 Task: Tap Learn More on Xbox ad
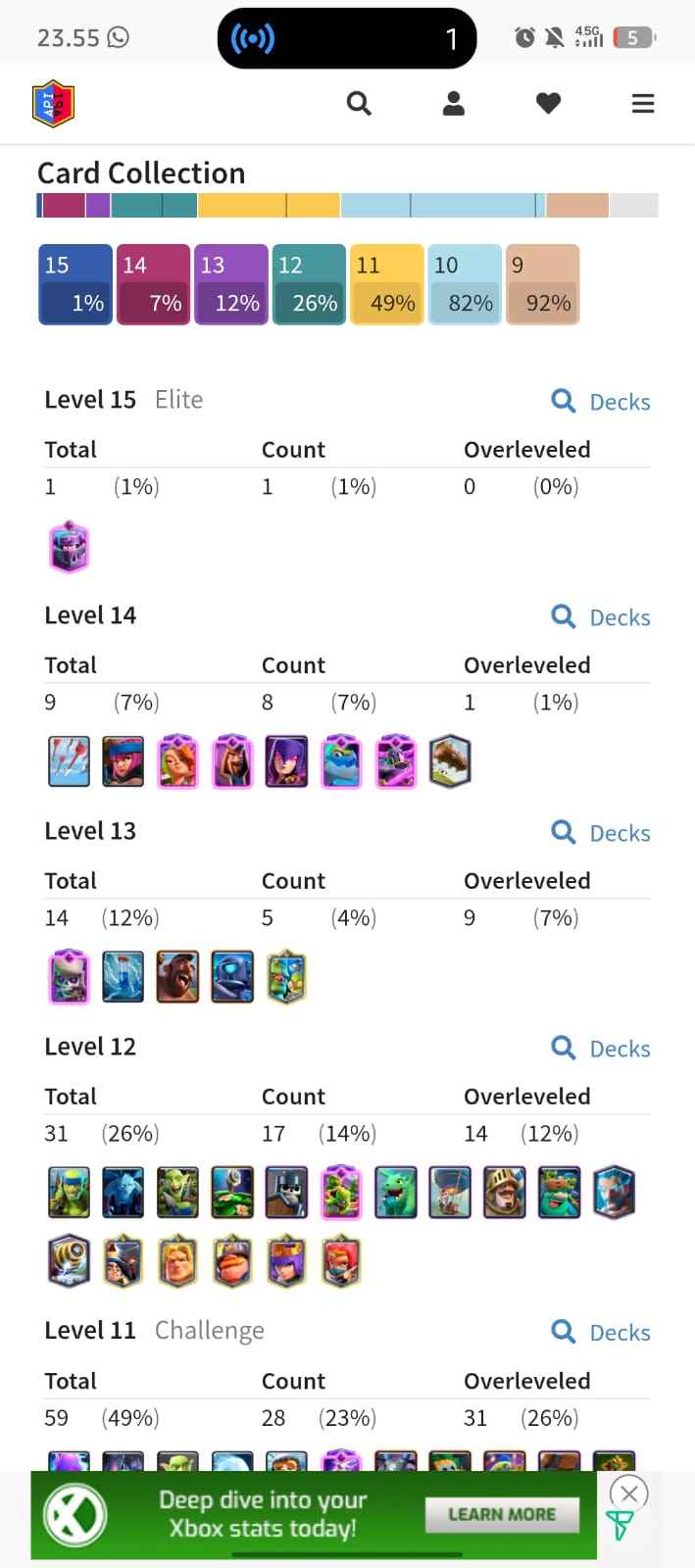coord(502,1514)
